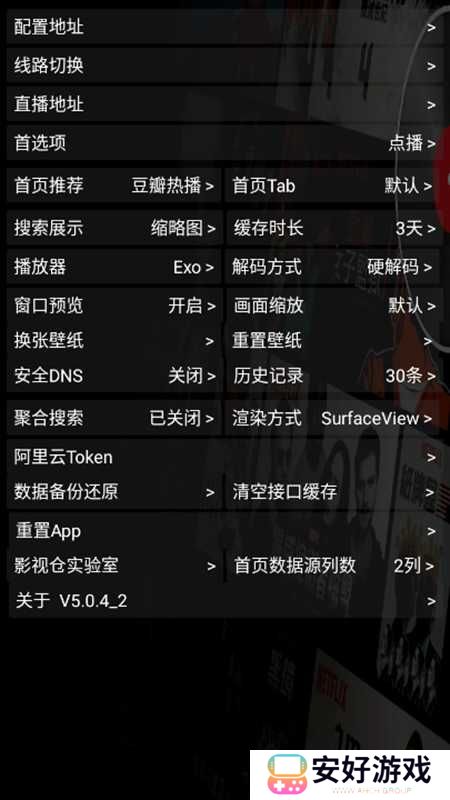Open the 首页Tab option

334,185
